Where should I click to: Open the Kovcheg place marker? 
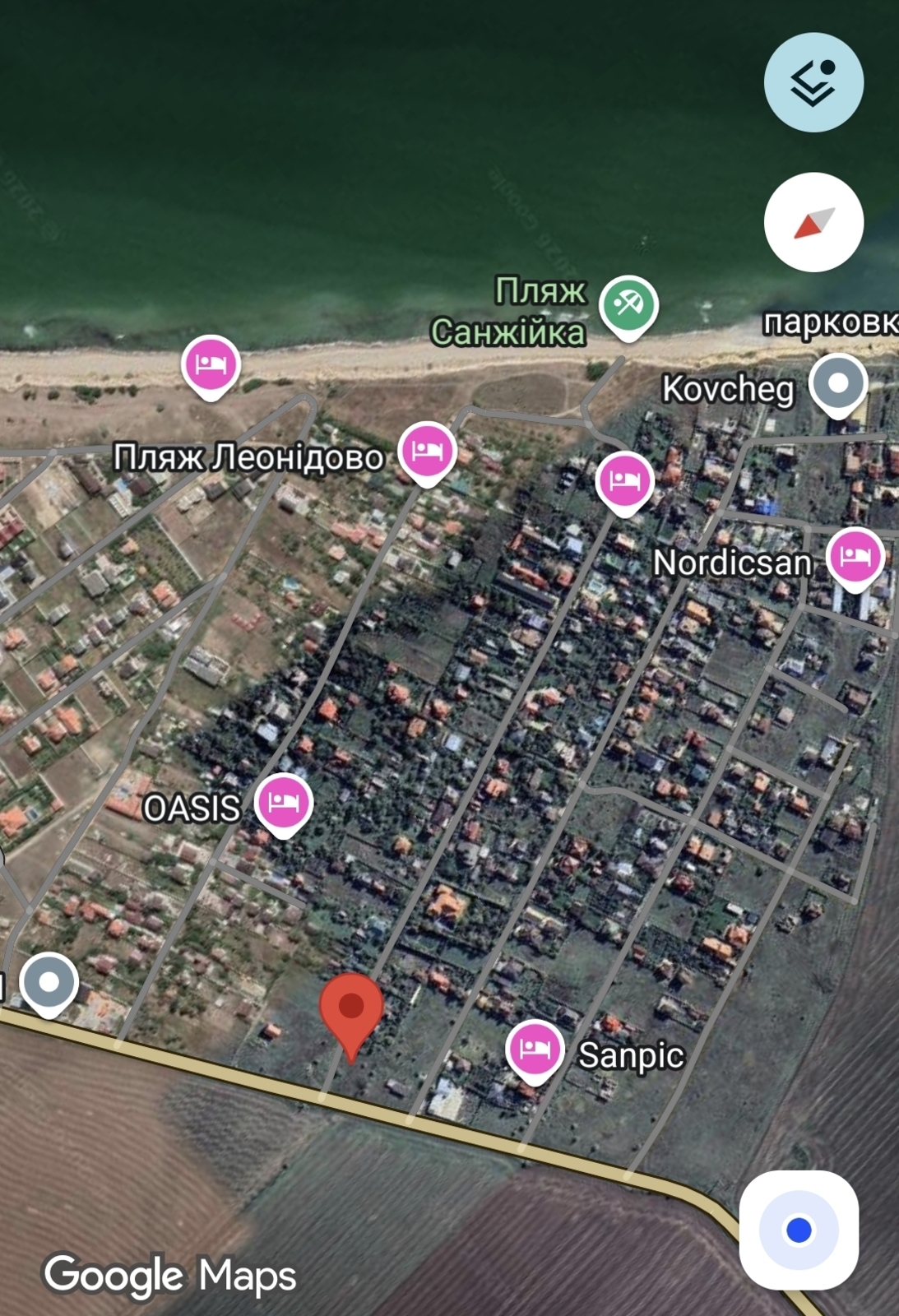click(x=837, y=384)
